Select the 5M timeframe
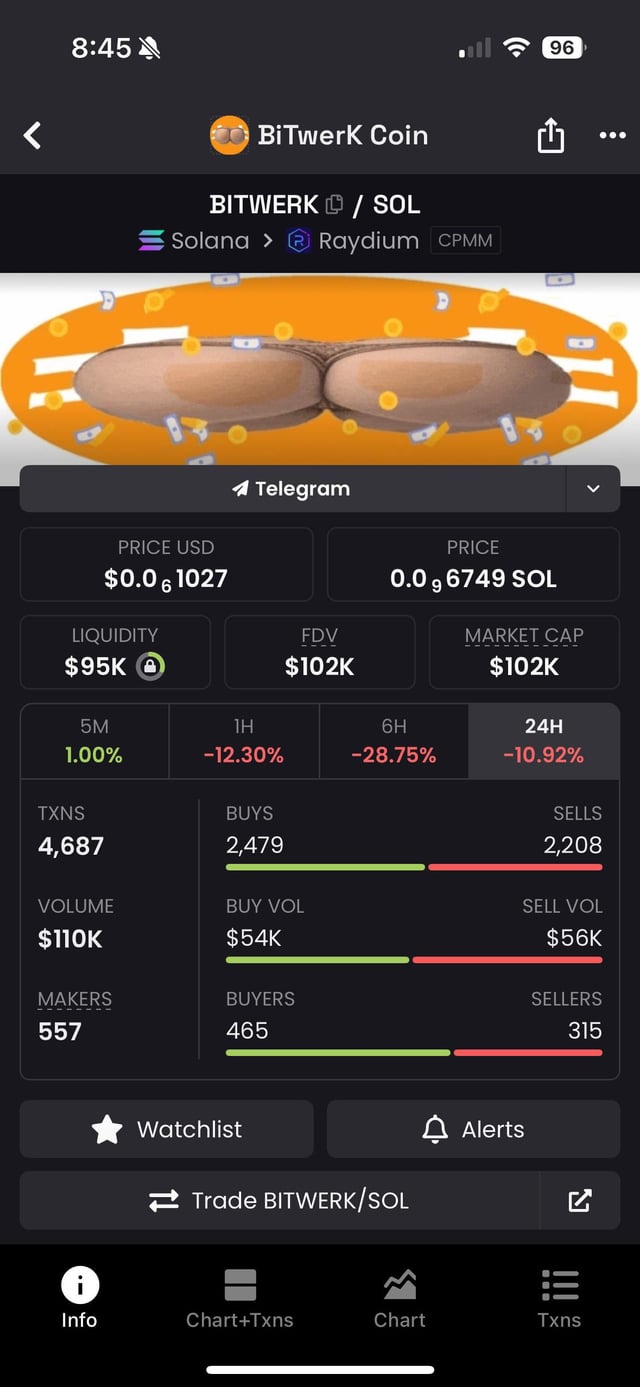Screen dimensions: 640x1387 (94, 741)
